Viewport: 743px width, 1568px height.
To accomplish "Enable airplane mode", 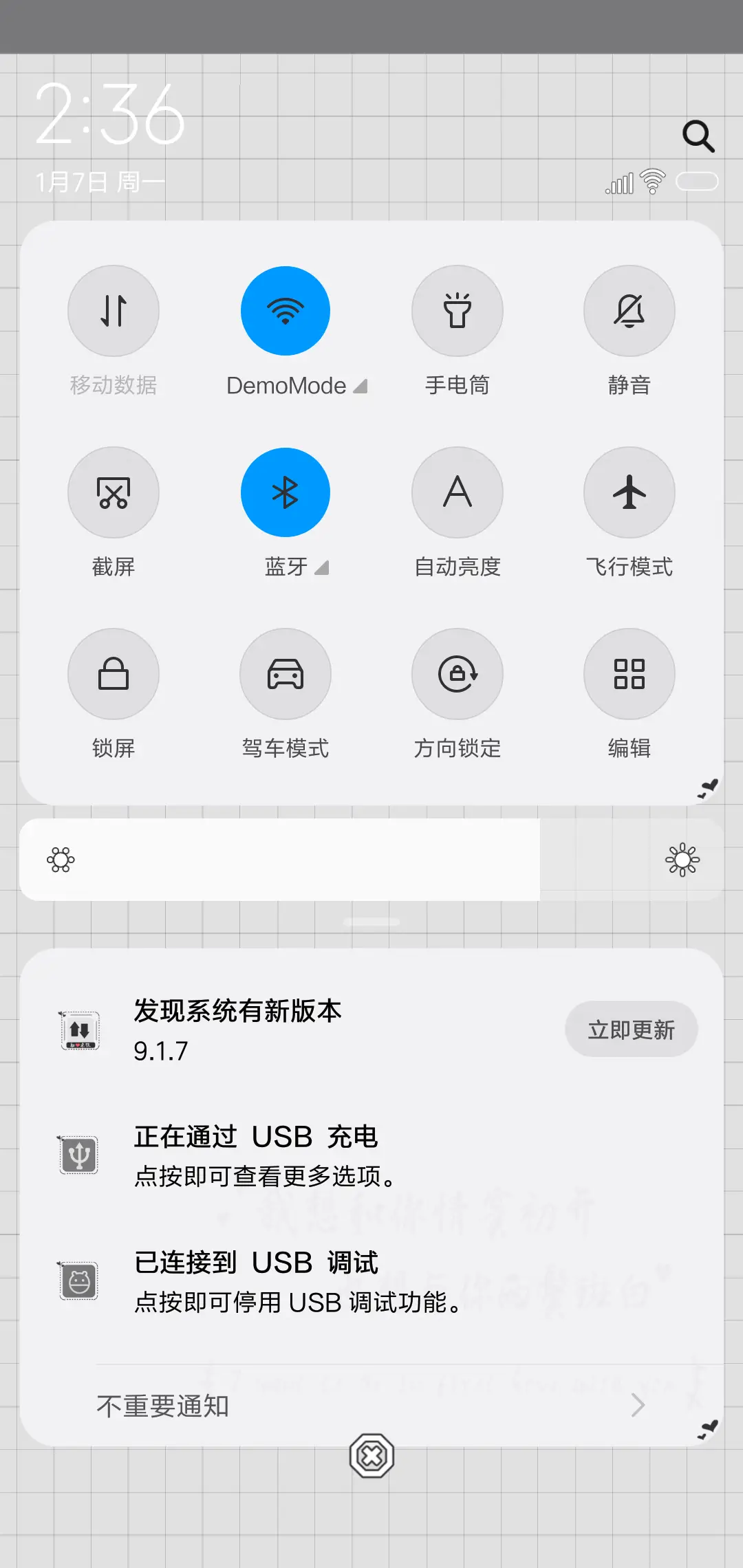I will pos(629,492).
